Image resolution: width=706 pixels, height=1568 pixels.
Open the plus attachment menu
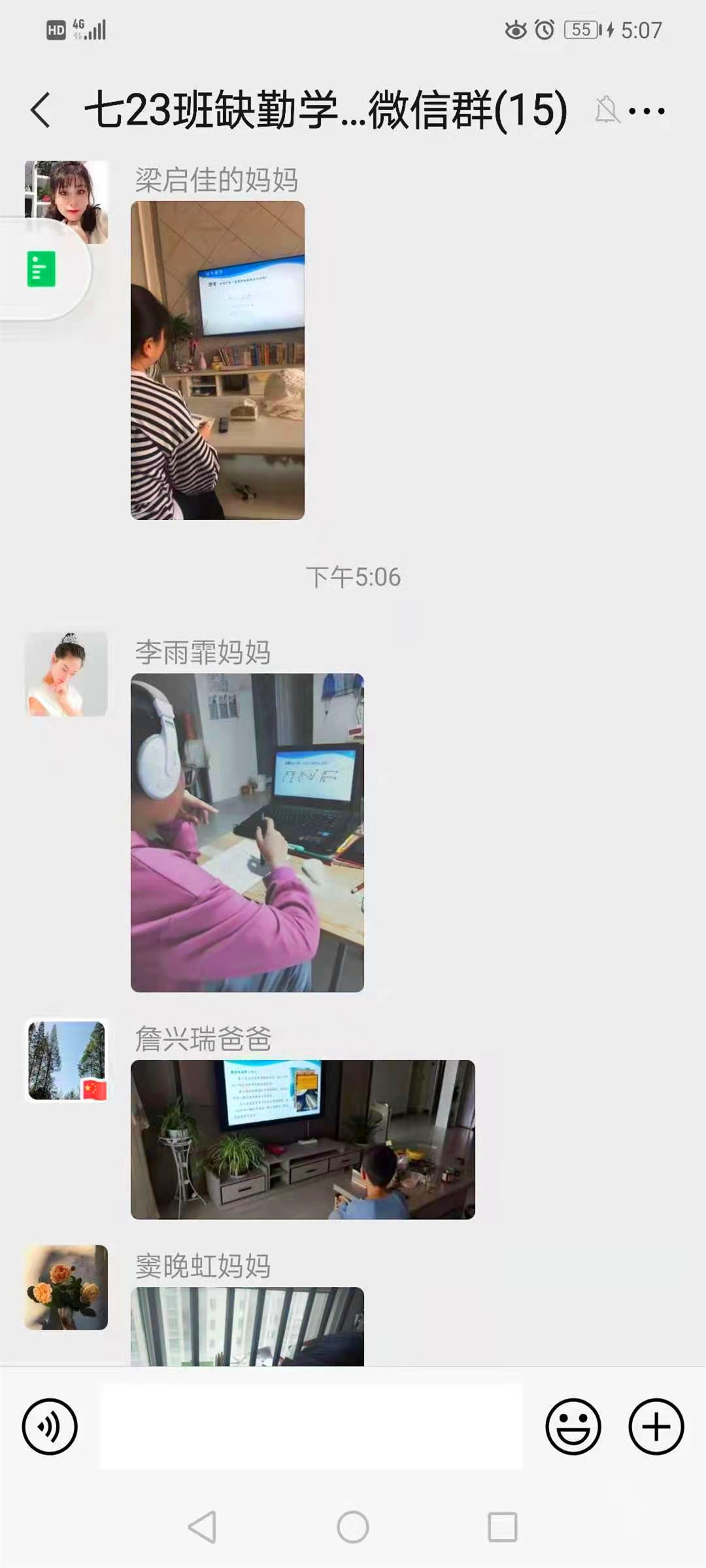[x=656, y=1426]
